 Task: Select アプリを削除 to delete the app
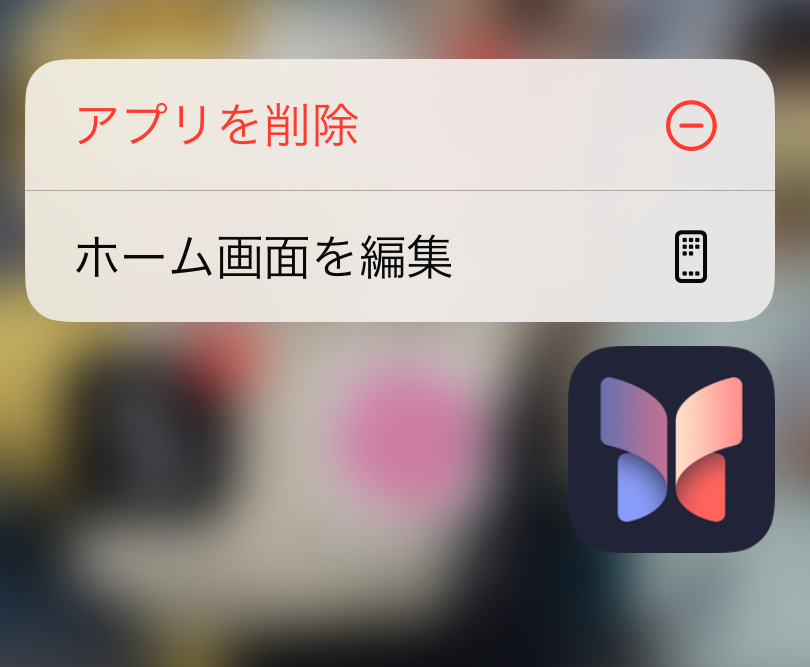click(398, 126)
